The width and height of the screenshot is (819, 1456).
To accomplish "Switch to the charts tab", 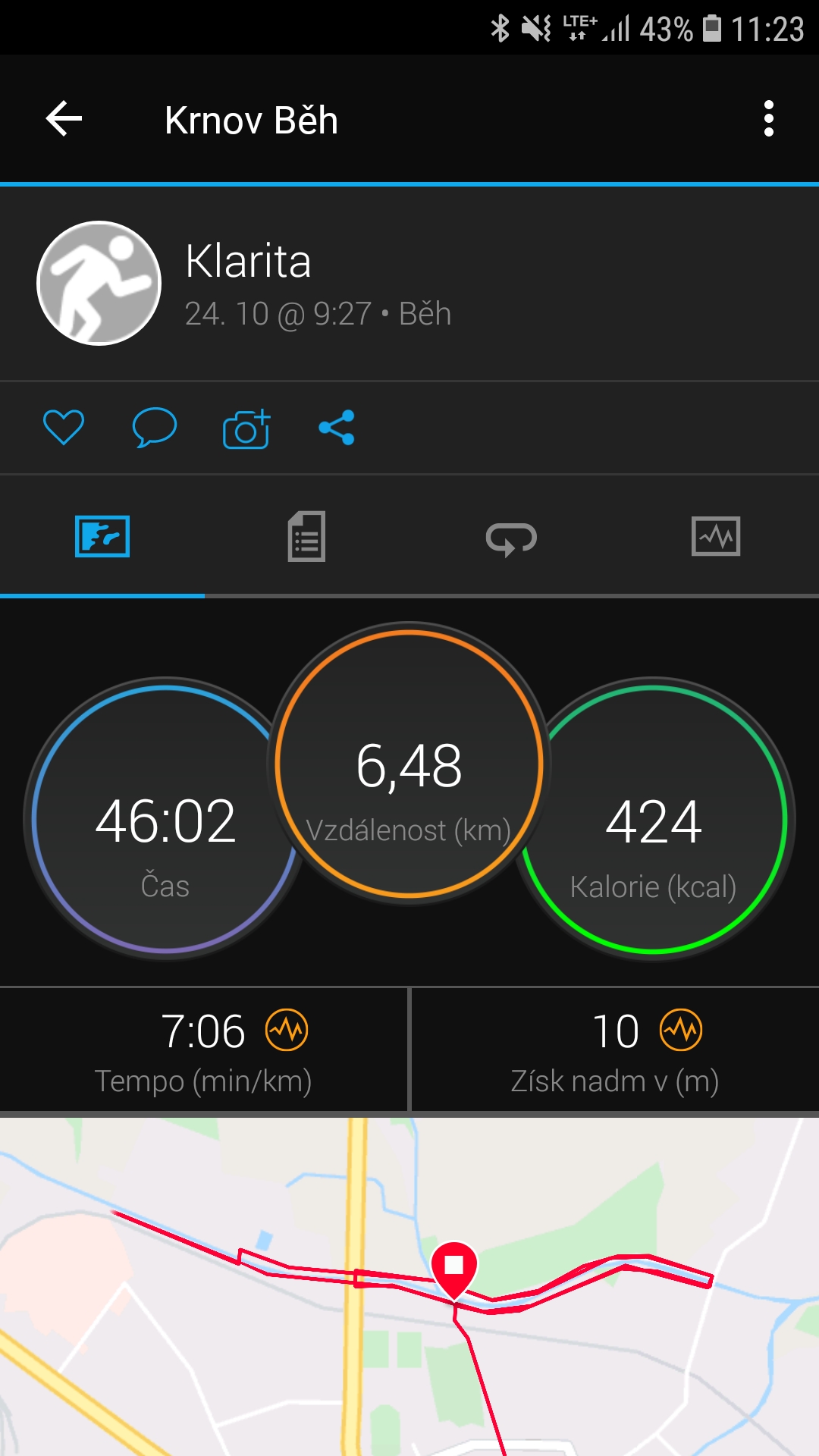I will pyautogui.click(x=716, y=536).
